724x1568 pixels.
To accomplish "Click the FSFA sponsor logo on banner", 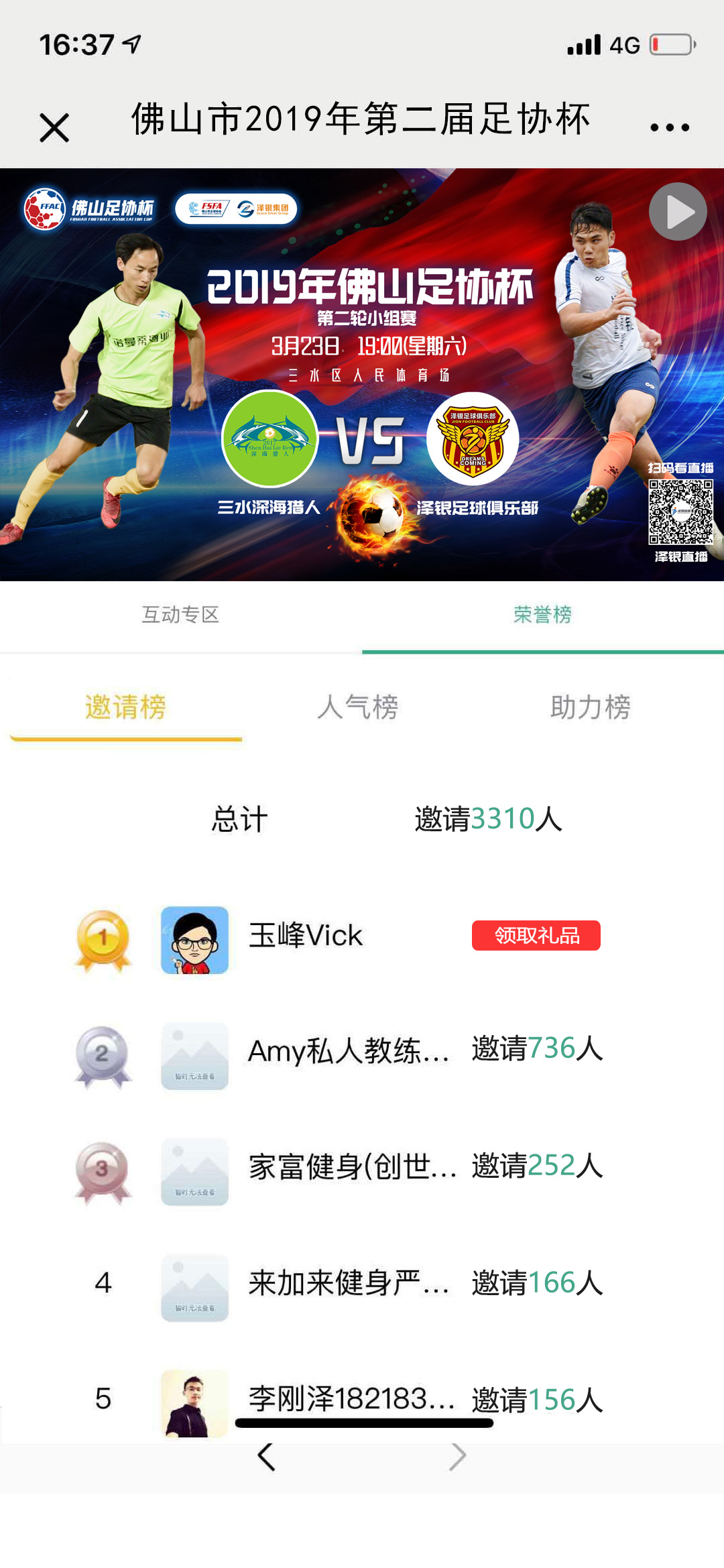I will (208, 208).
